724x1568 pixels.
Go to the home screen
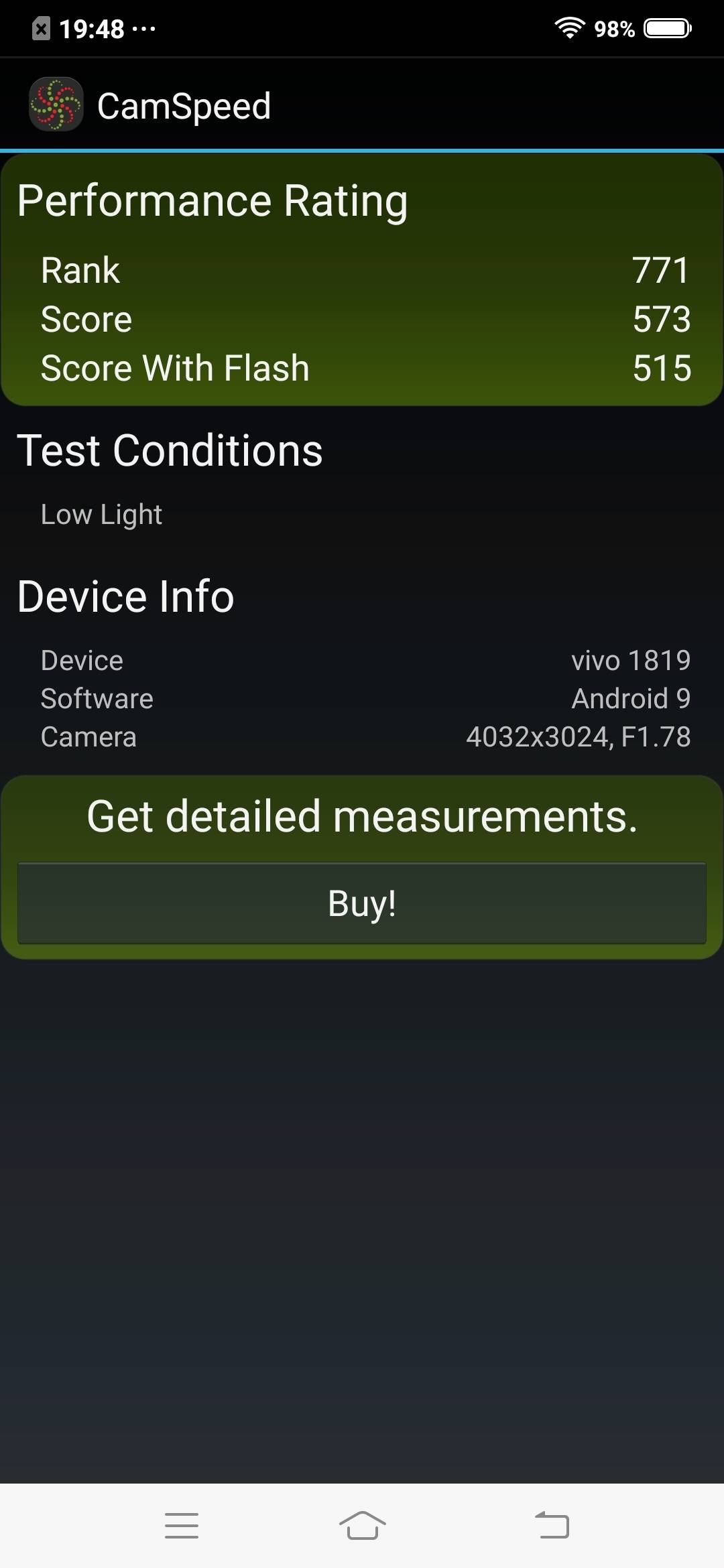click(362, 1526)
